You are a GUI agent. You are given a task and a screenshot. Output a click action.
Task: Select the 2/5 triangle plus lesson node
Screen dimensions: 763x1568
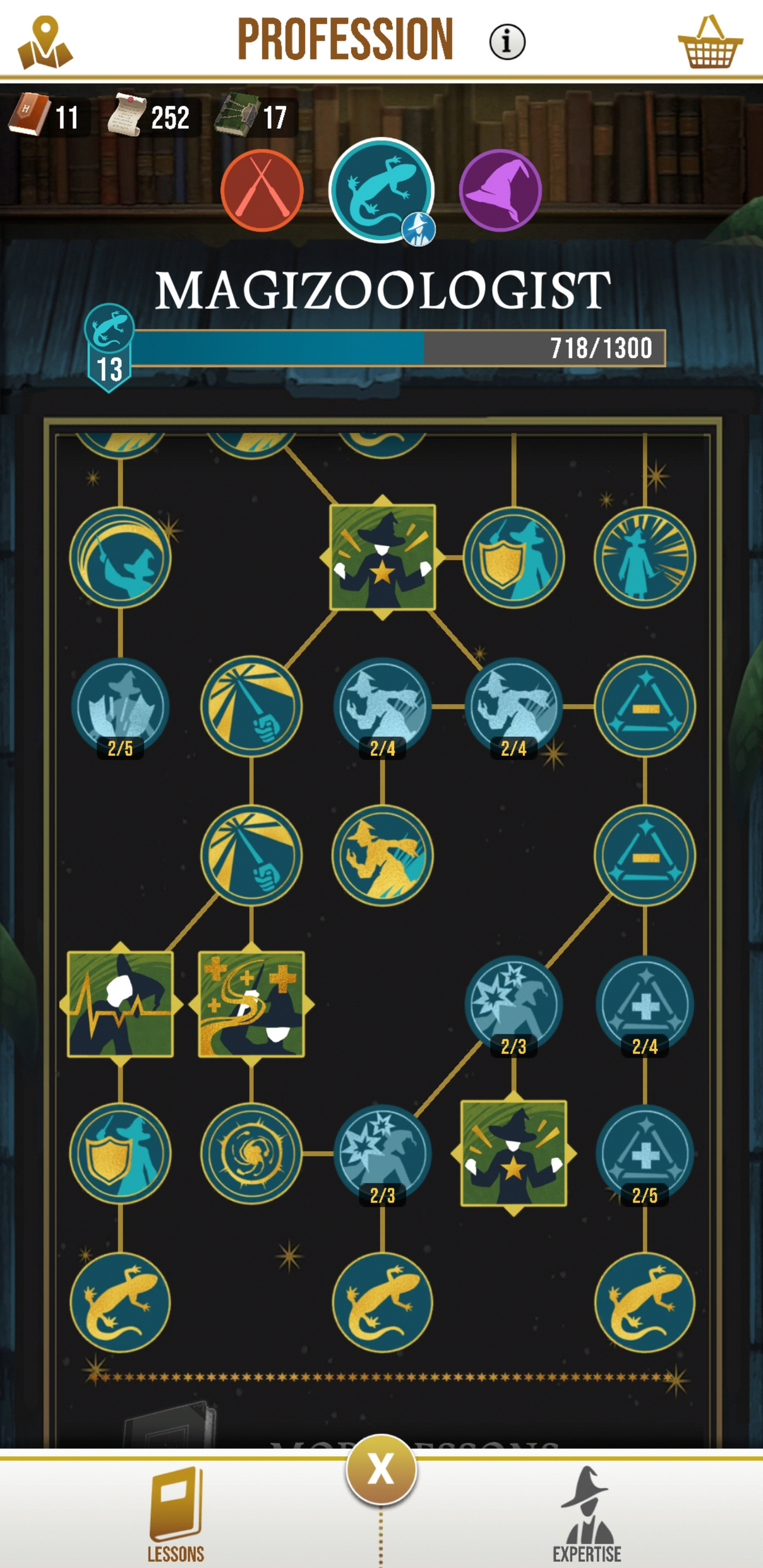[x=644, y=1154]
